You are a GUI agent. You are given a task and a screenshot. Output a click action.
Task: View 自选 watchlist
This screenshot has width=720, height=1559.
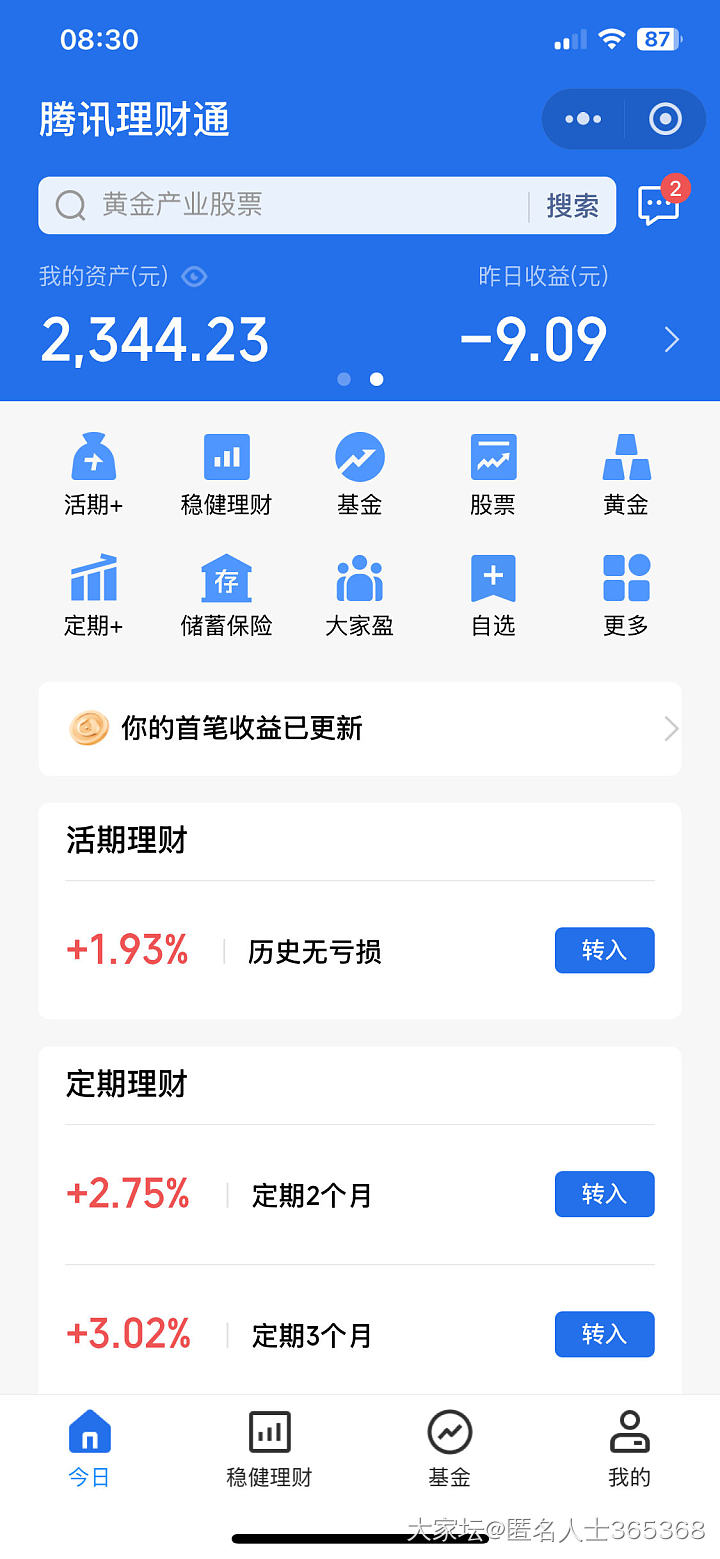point(493,595)
